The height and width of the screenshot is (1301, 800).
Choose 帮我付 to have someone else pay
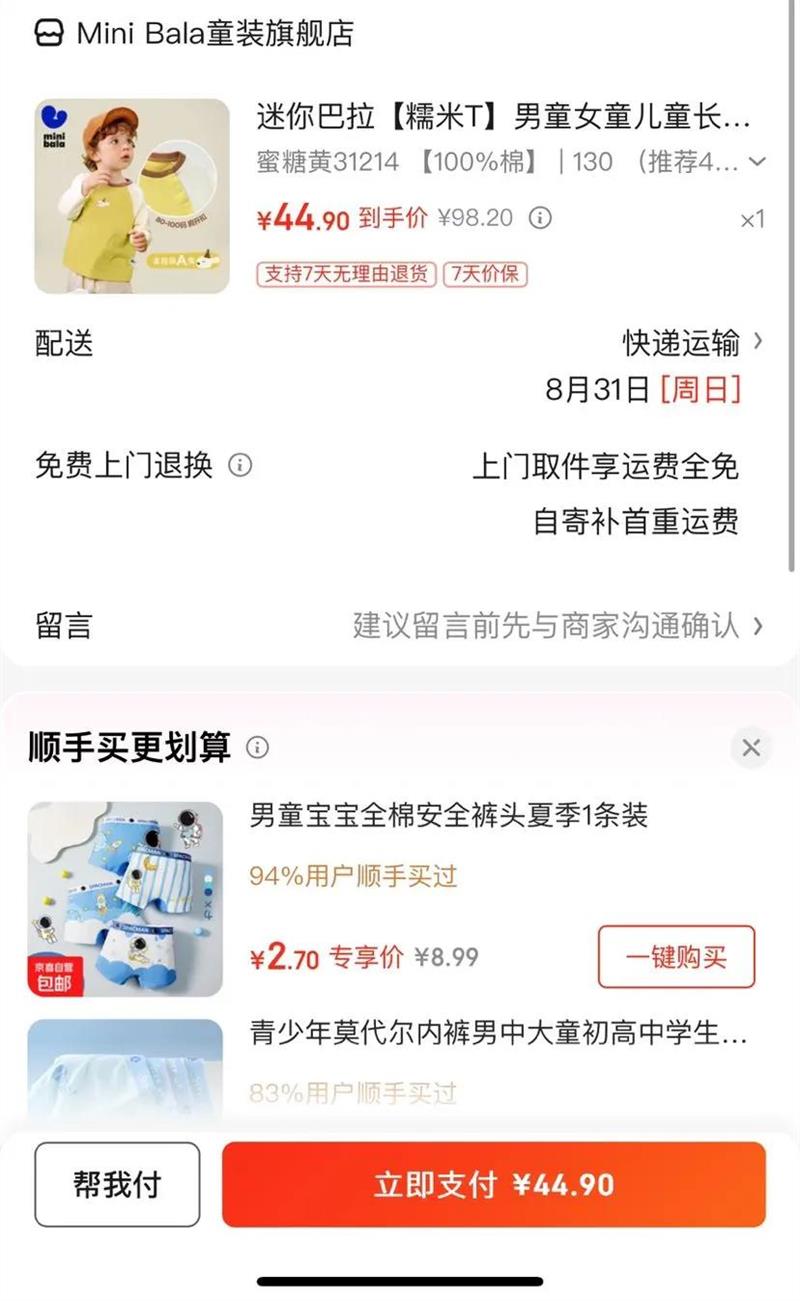[117, 1185]
